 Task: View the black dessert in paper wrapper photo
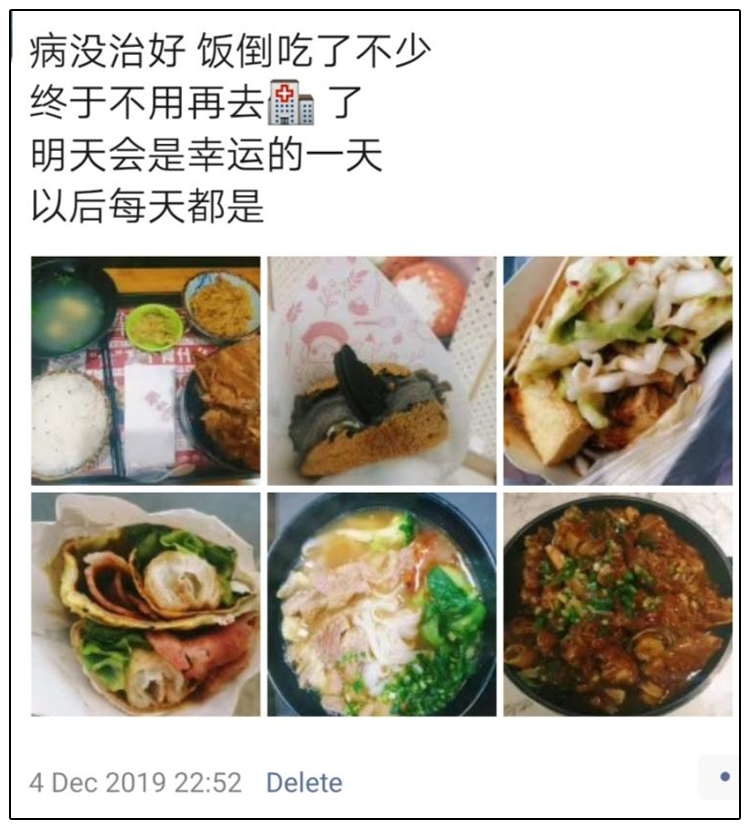click(x=381, y=370)
